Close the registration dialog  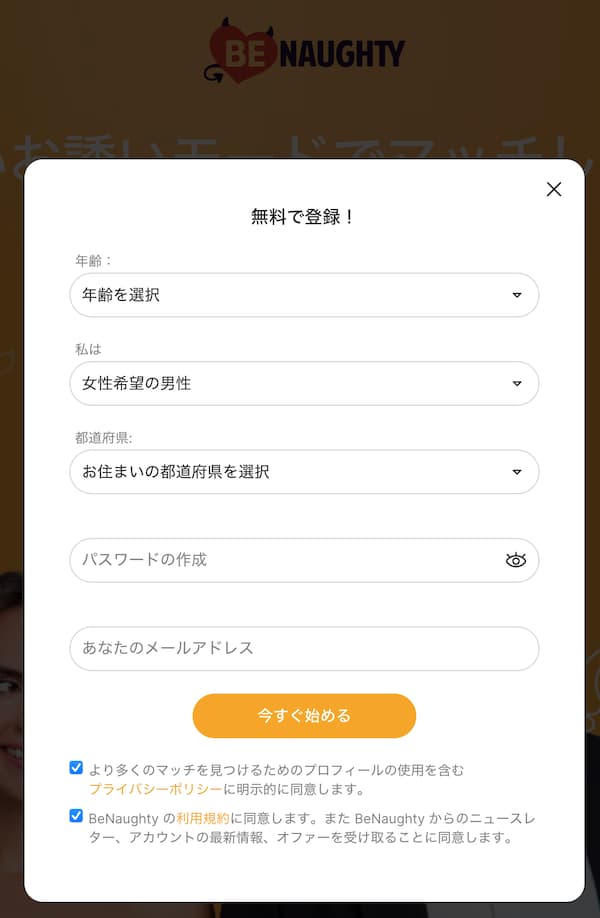click(554, 189)
